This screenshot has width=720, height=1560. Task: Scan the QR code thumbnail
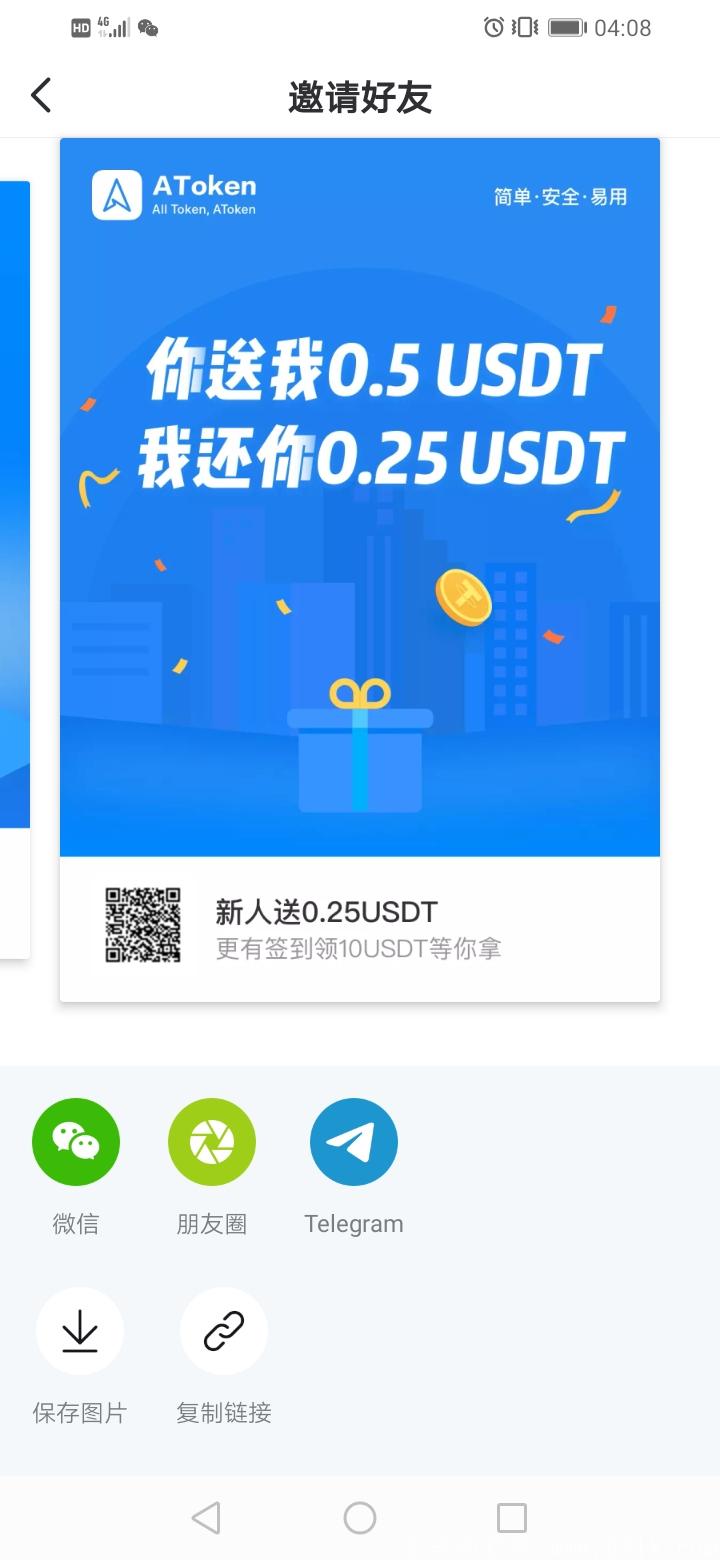click(x=142, y=925)
